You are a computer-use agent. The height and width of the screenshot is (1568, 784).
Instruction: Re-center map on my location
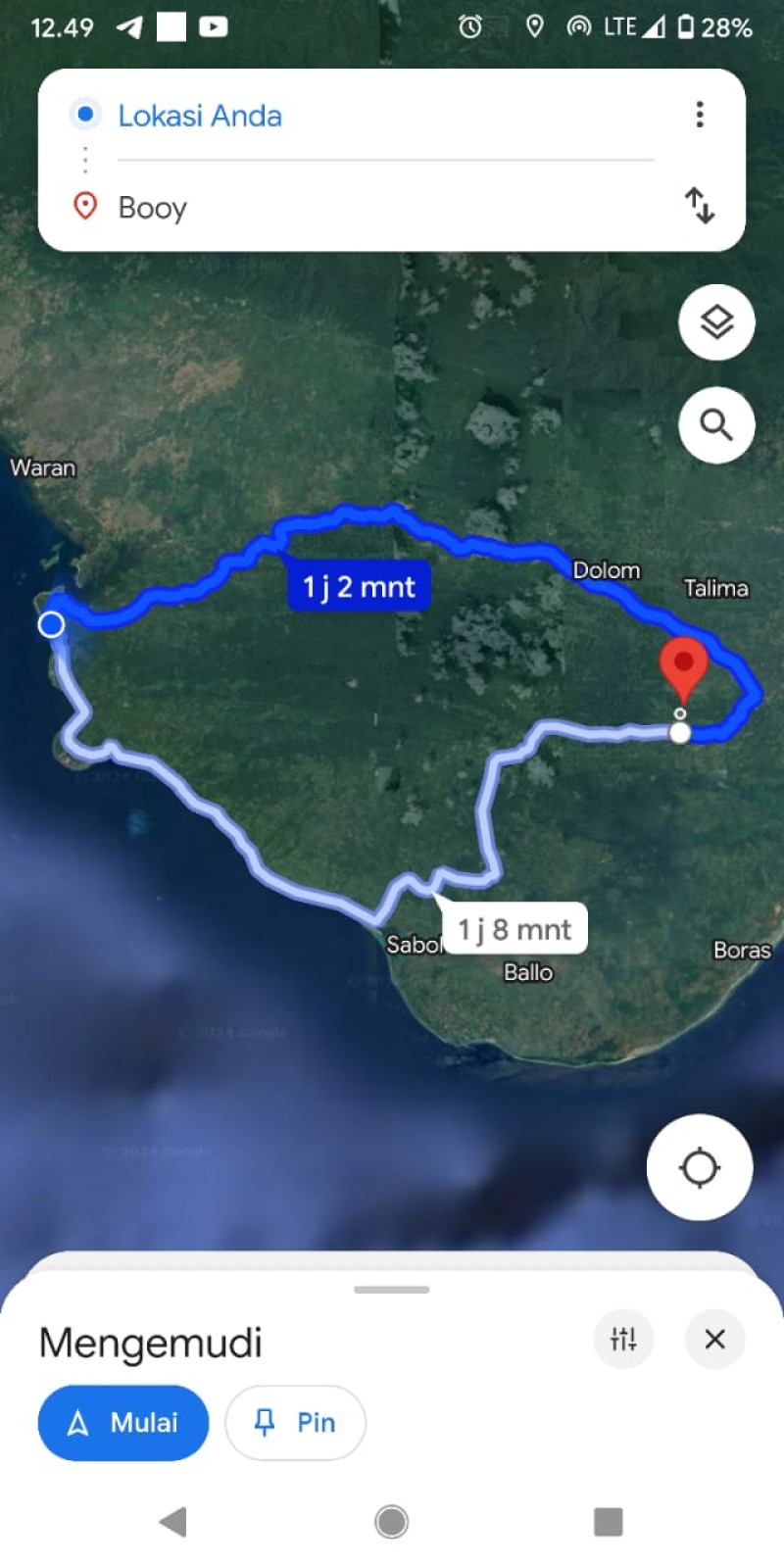(x=699, y=1167)
